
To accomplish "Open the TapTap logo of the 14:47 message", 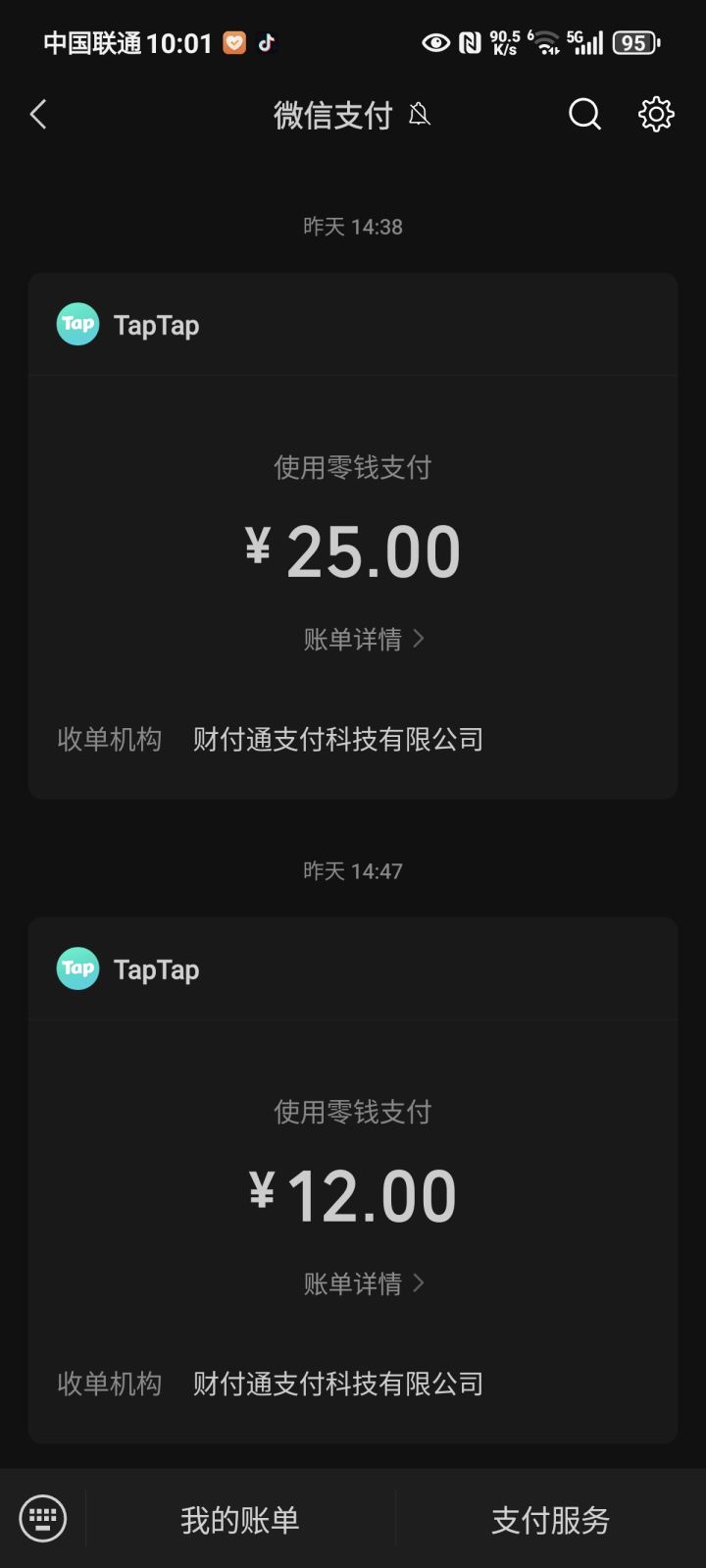I will click(x=77, y=968).
